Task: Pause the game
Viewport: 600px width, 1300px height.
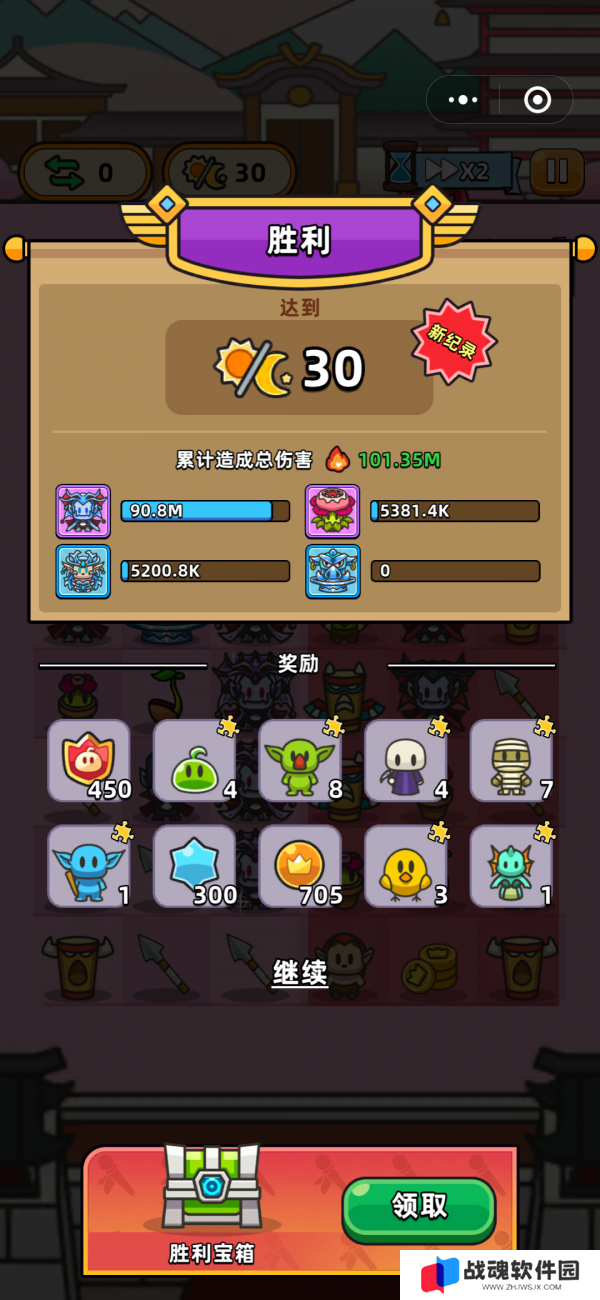Action: coord(557,171)
